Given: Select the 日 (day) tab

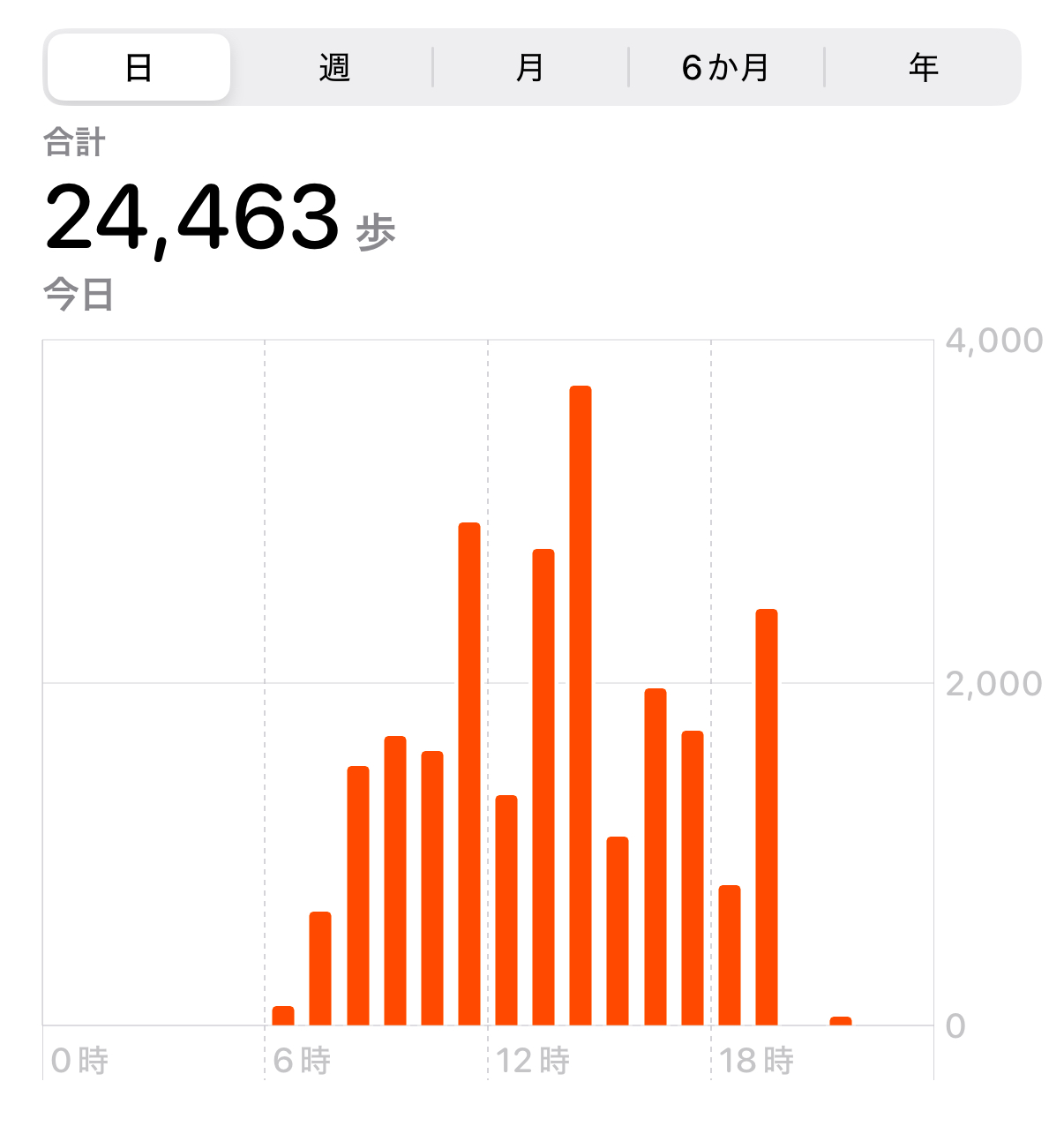Looking at the screenshot, I should coord(139,67).
